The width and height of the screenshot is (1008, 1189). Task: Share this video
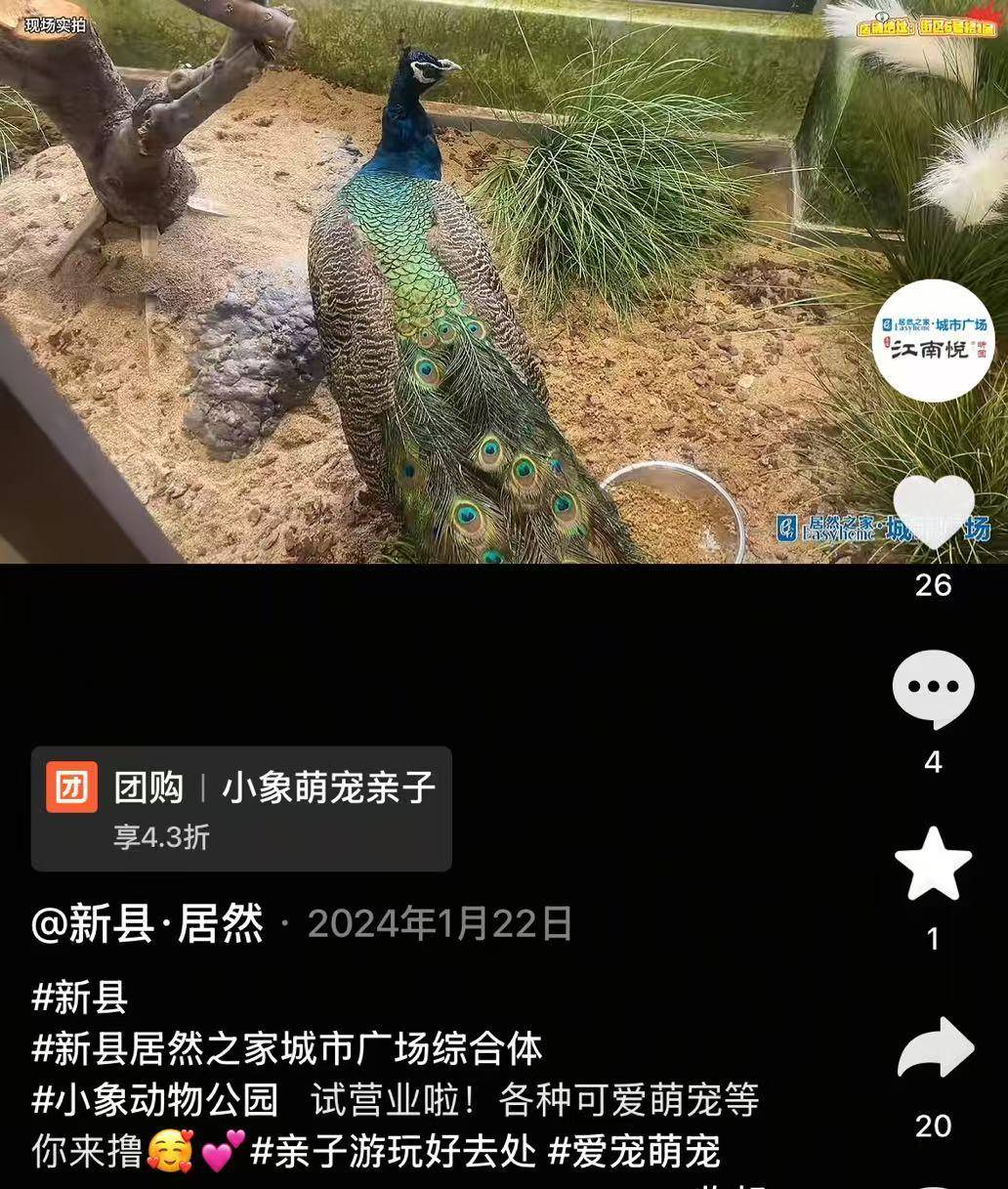[933, 1048]
